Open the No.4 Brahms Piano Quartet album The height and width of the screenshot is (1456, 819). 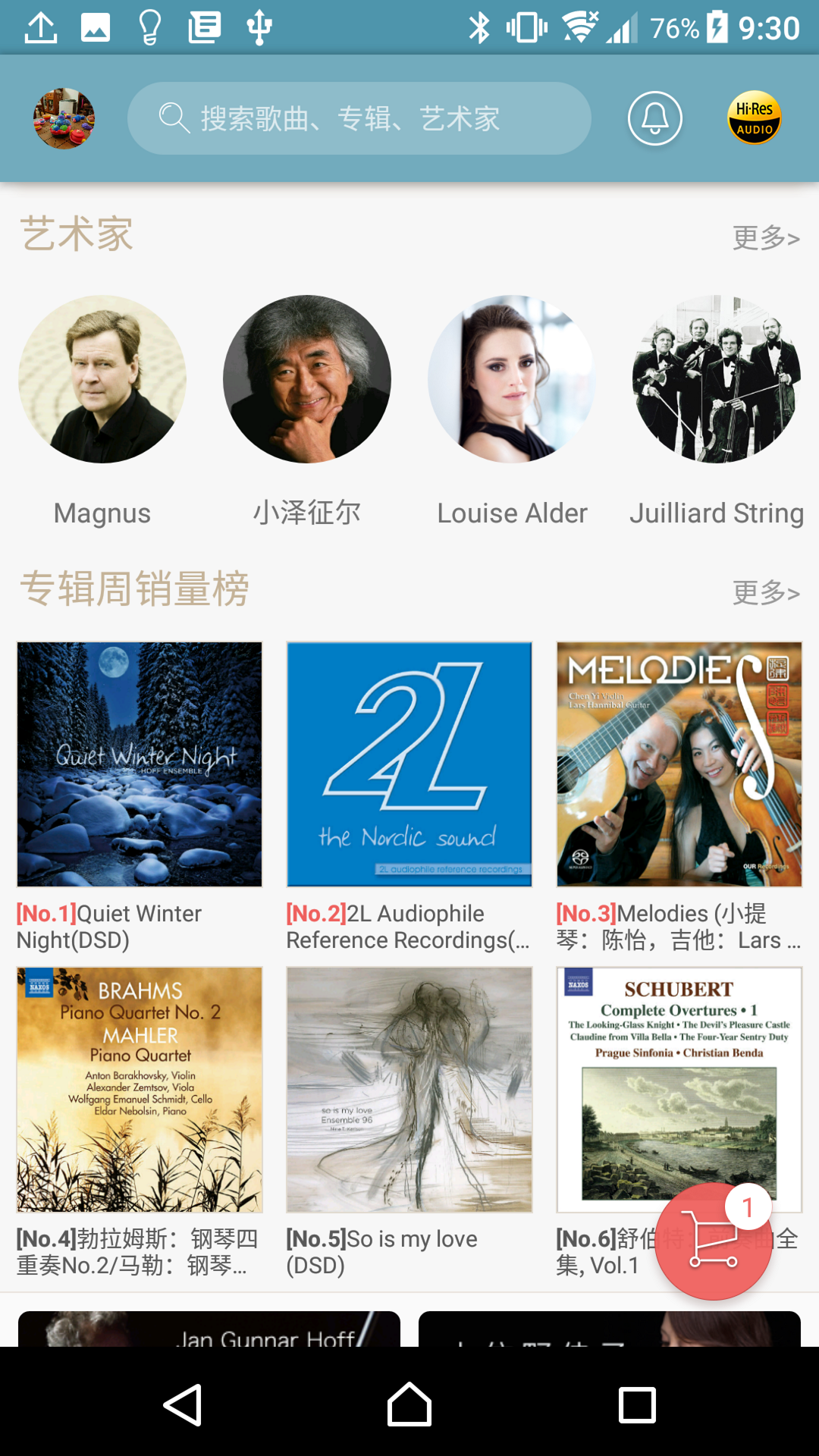[x=140, y=1089]
